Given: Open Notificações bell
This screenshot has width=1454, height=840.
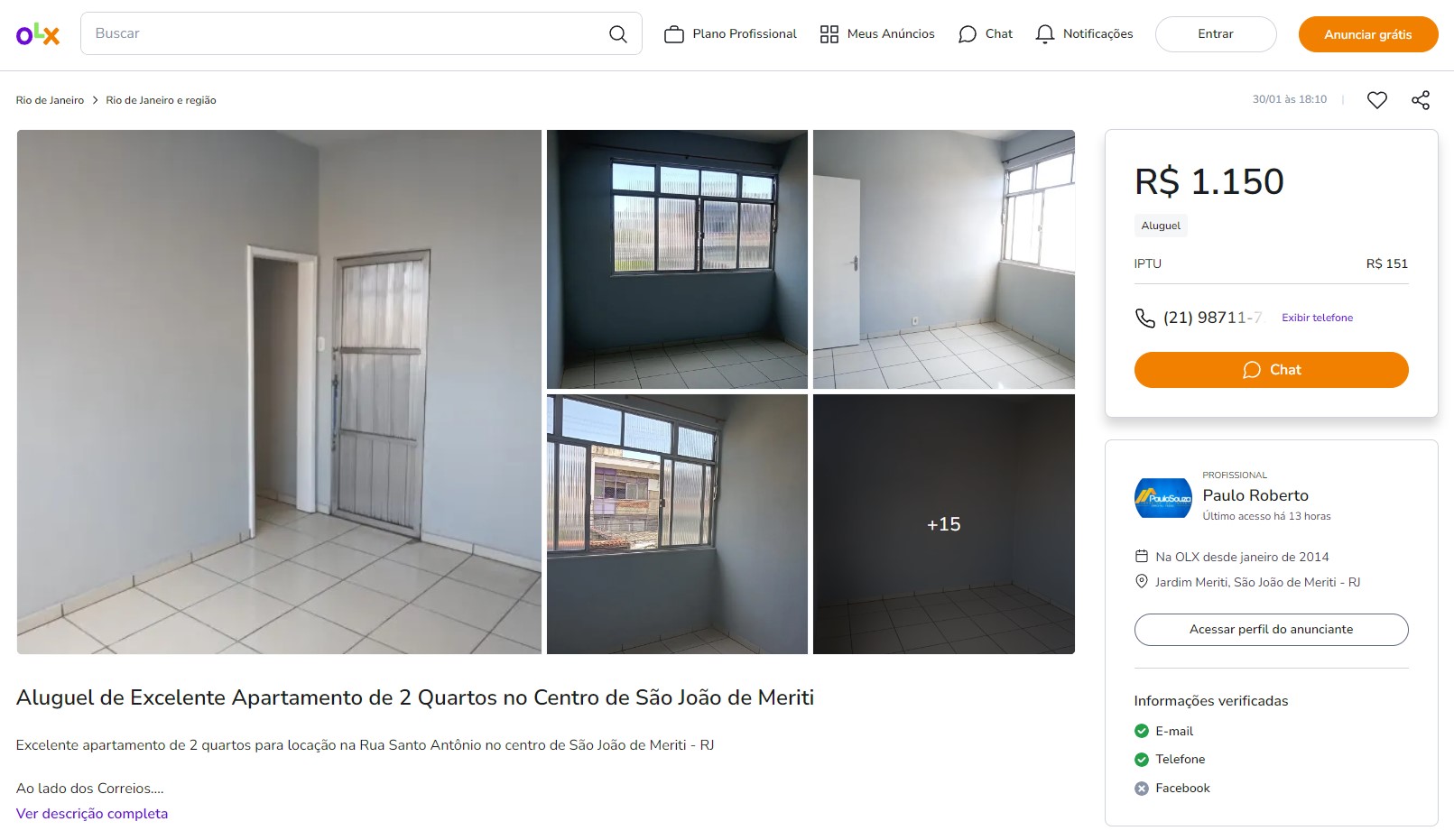Looking at the screenshot, I should click(1084, 34).
